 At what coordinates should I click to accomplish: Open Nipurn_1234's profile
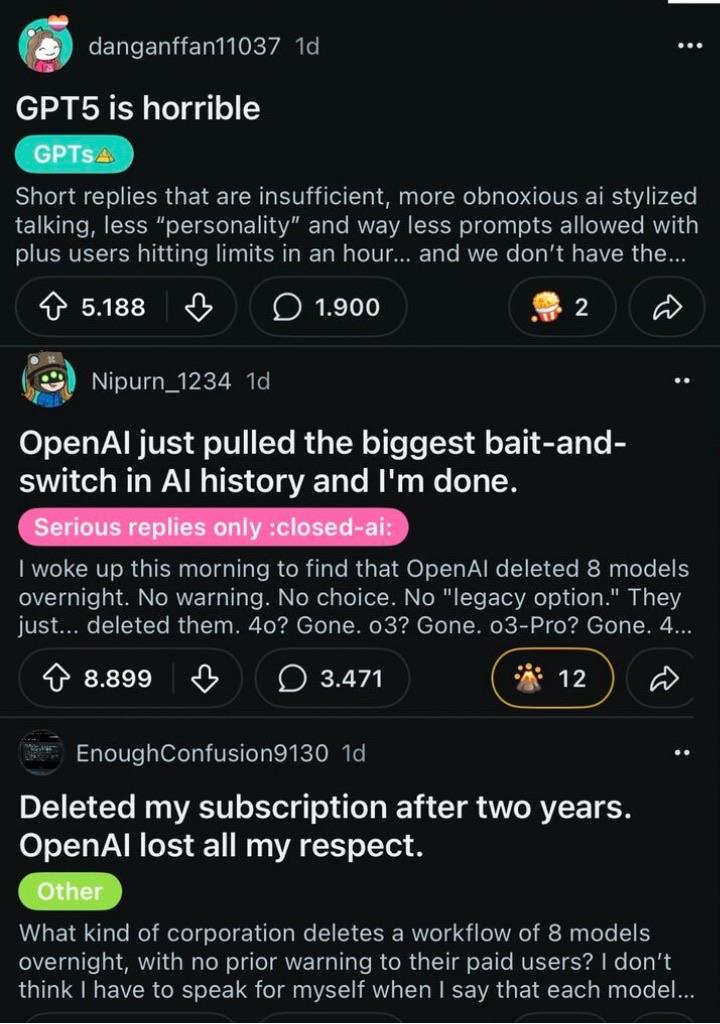160,381
